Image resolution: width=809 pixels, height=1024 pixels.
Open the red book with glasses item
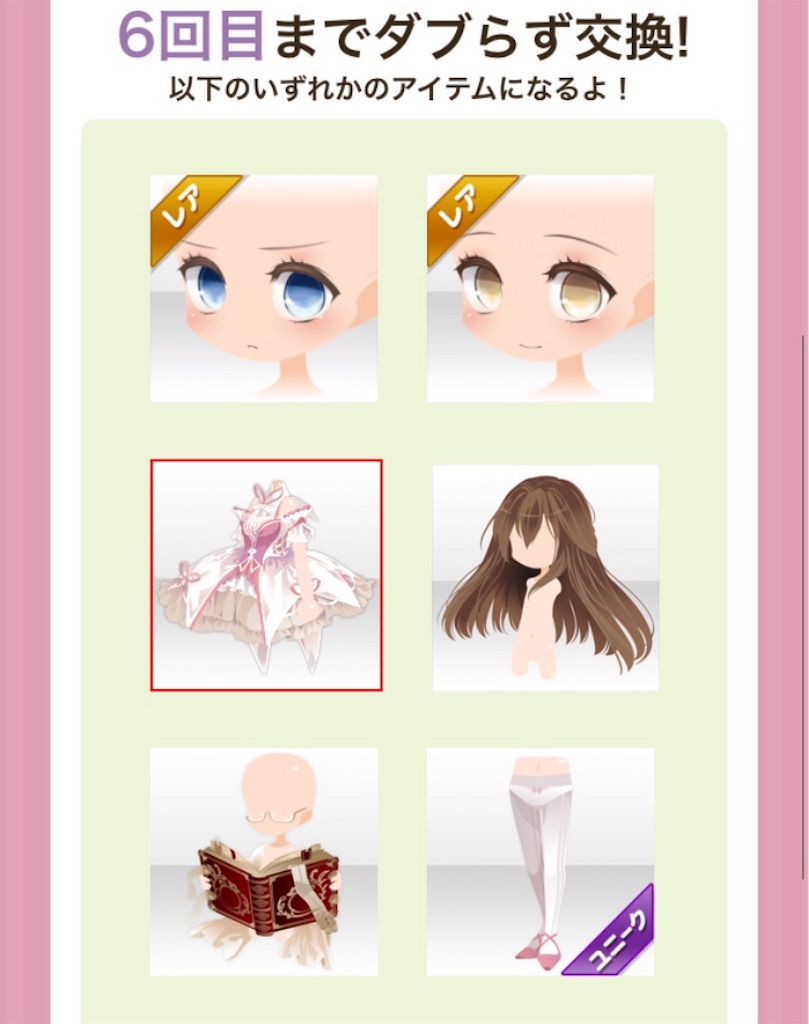[x=264, y=861]
